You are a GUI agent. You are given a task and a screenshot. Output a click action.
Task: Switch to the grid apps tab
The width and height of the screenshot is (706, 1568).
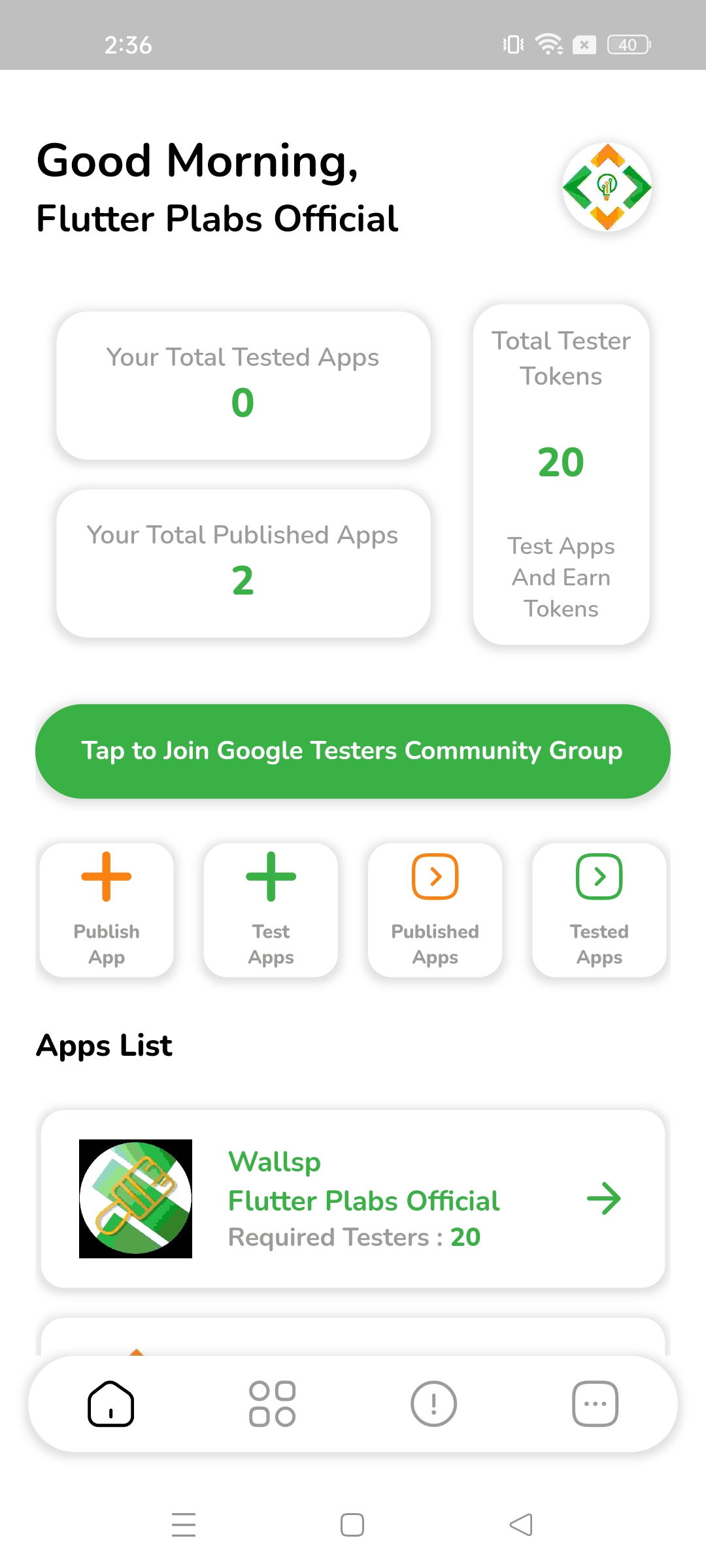tap(272, 1403)
